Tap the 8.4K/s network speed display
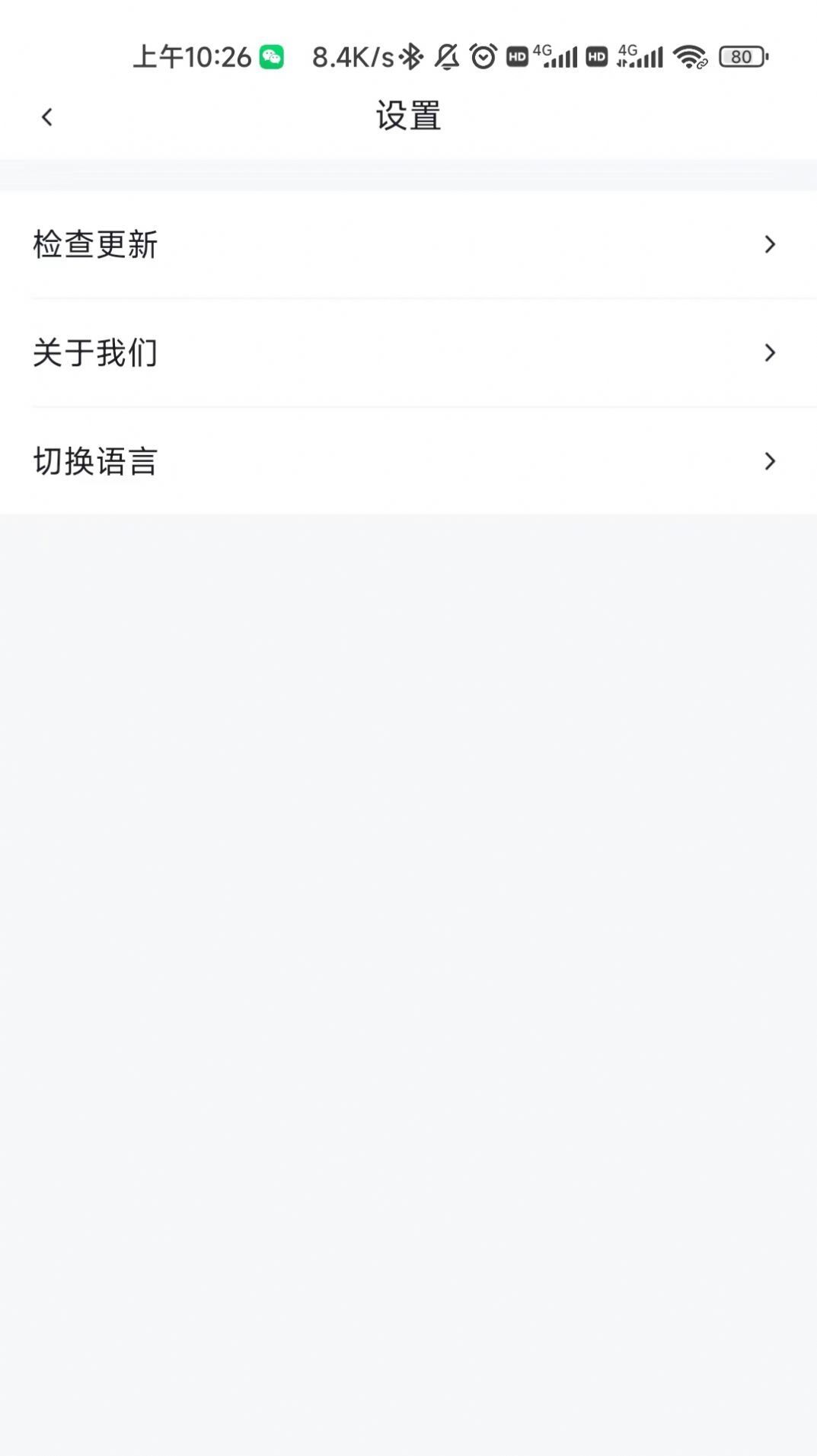817x1456 pixels. click(352, 55)
